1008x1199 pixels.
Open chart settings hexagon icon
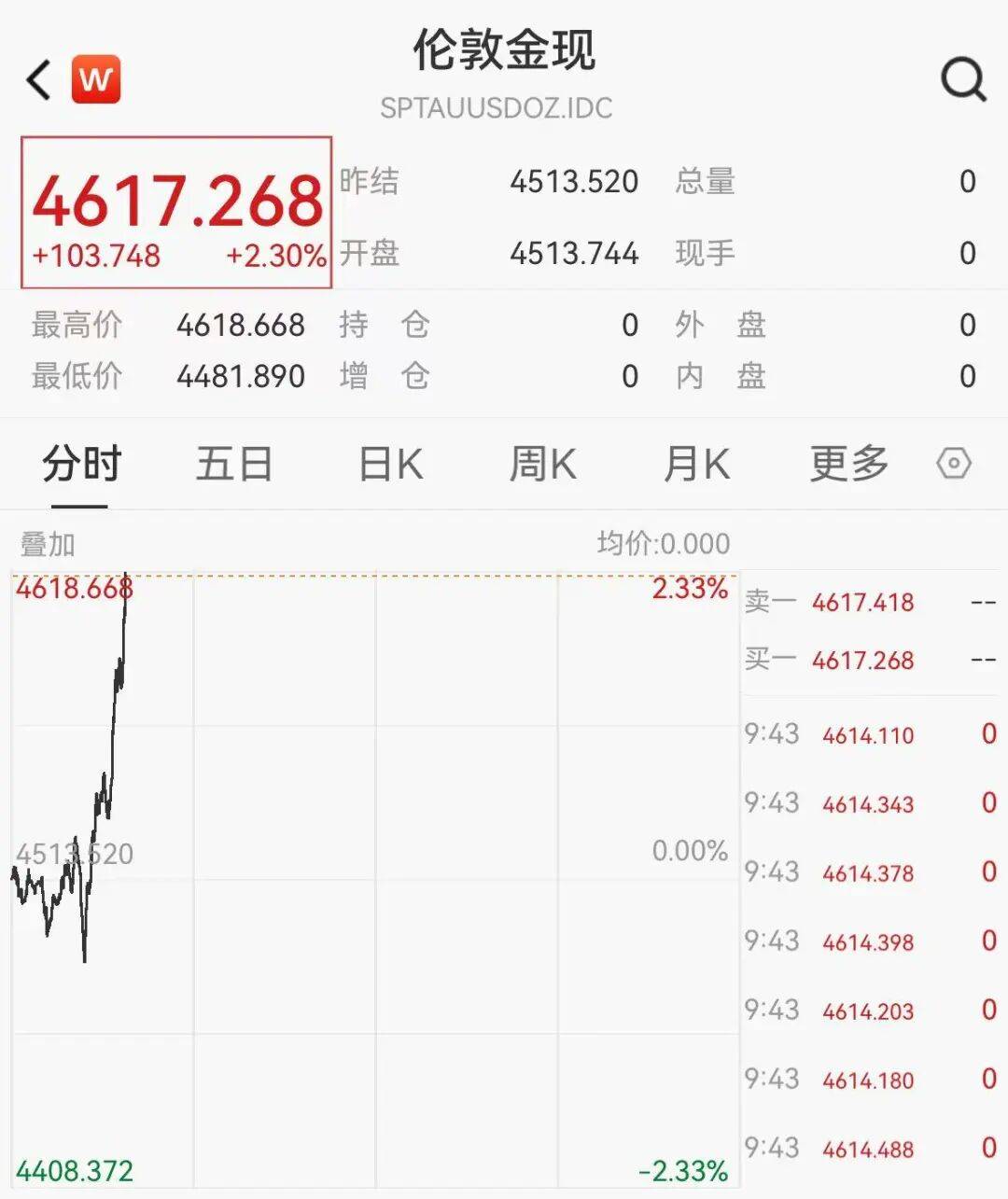pos(954,464)
